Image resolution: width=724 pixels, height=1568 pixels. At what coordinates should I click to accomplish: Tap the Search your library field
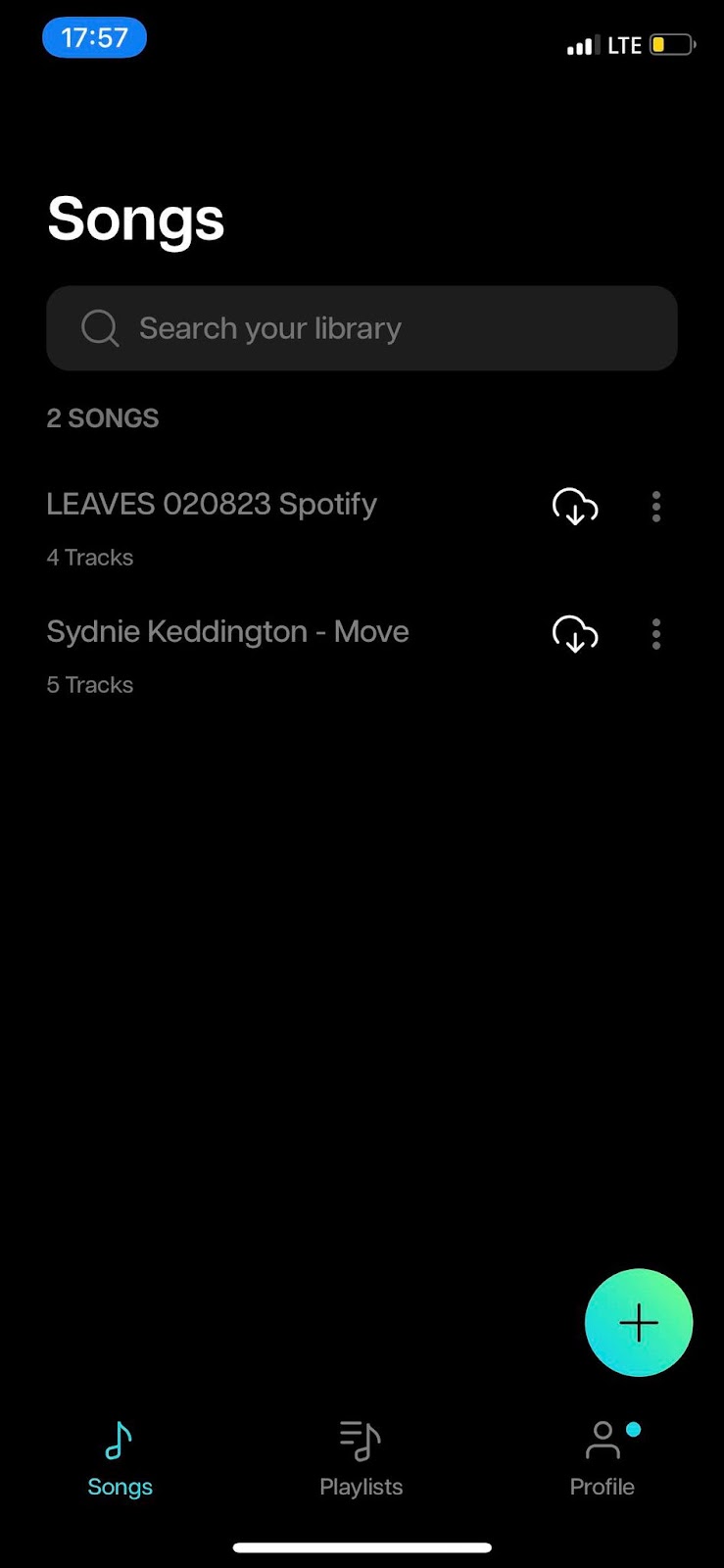[362, 328]
